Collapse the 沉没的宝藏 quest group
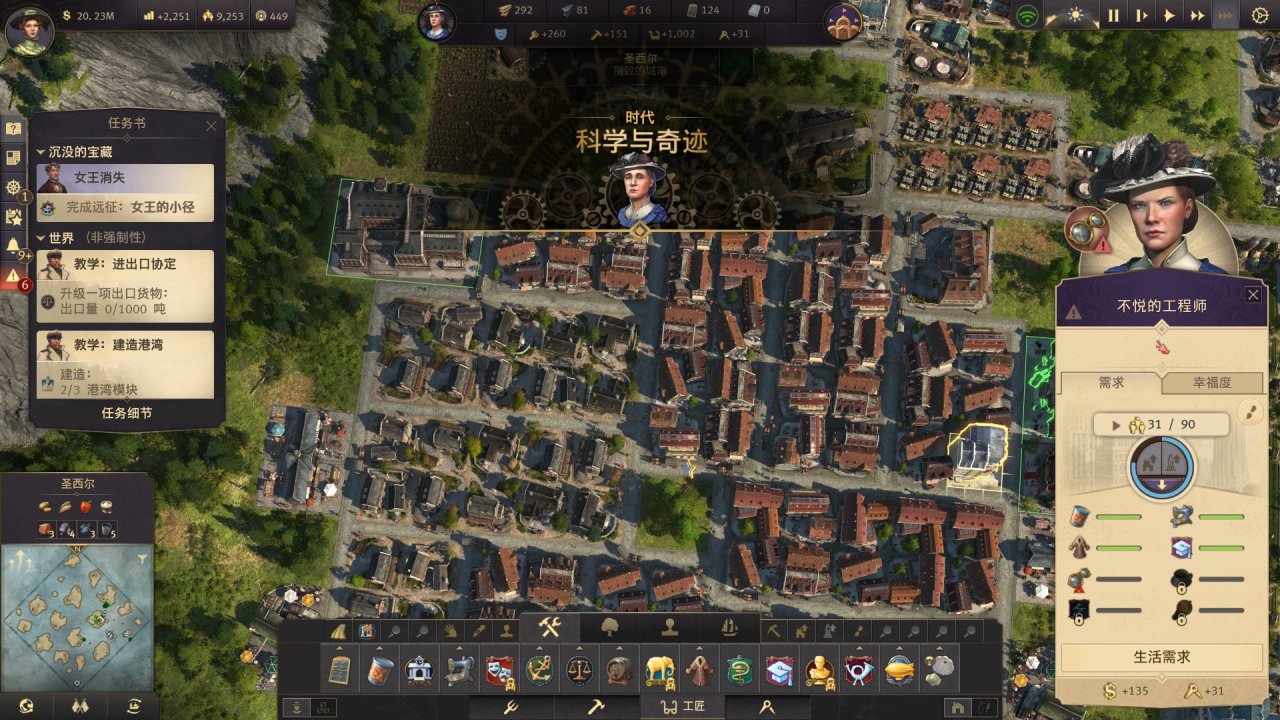The height and width of the screenshot is (720, 1280). [41, 152]
